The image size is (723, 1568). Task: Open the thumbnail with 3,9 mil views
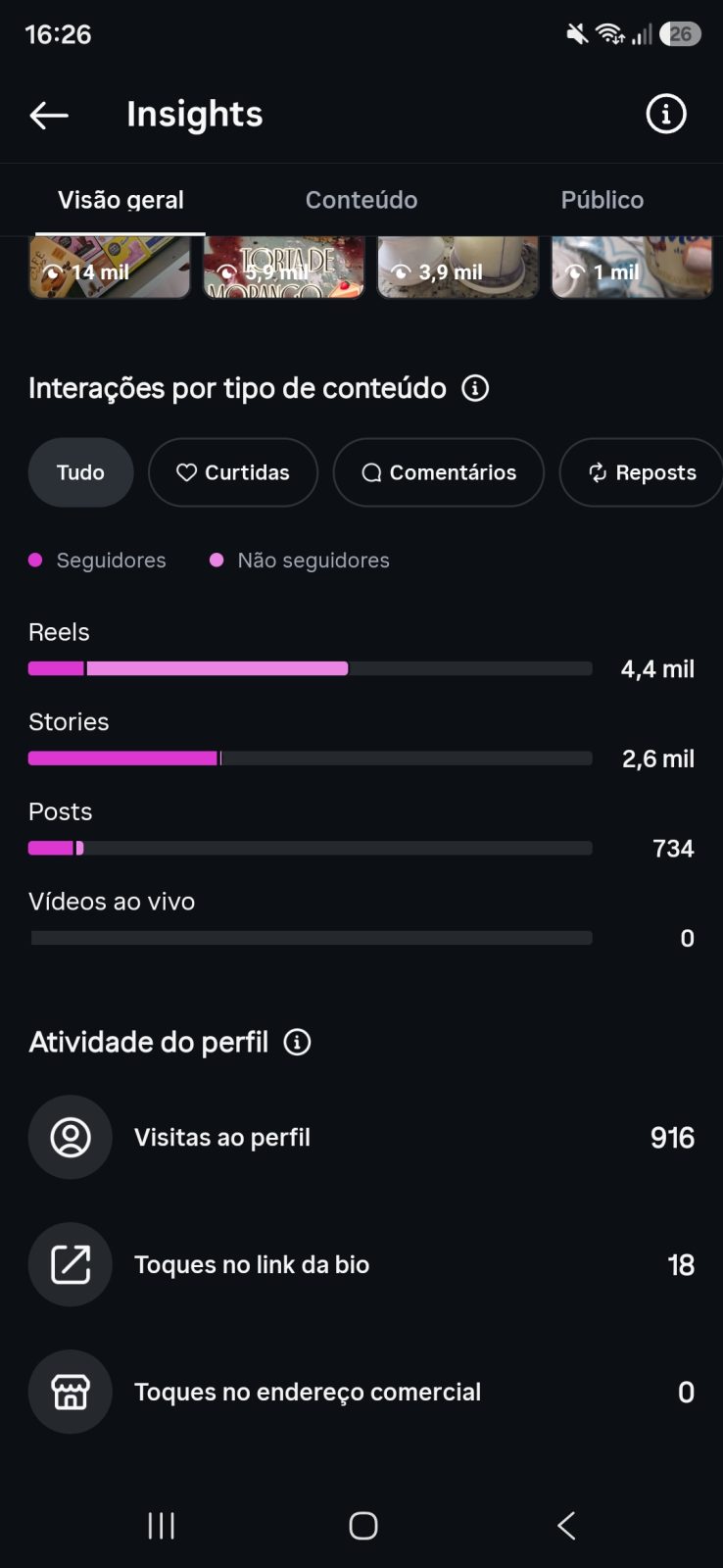coord(458,268)
